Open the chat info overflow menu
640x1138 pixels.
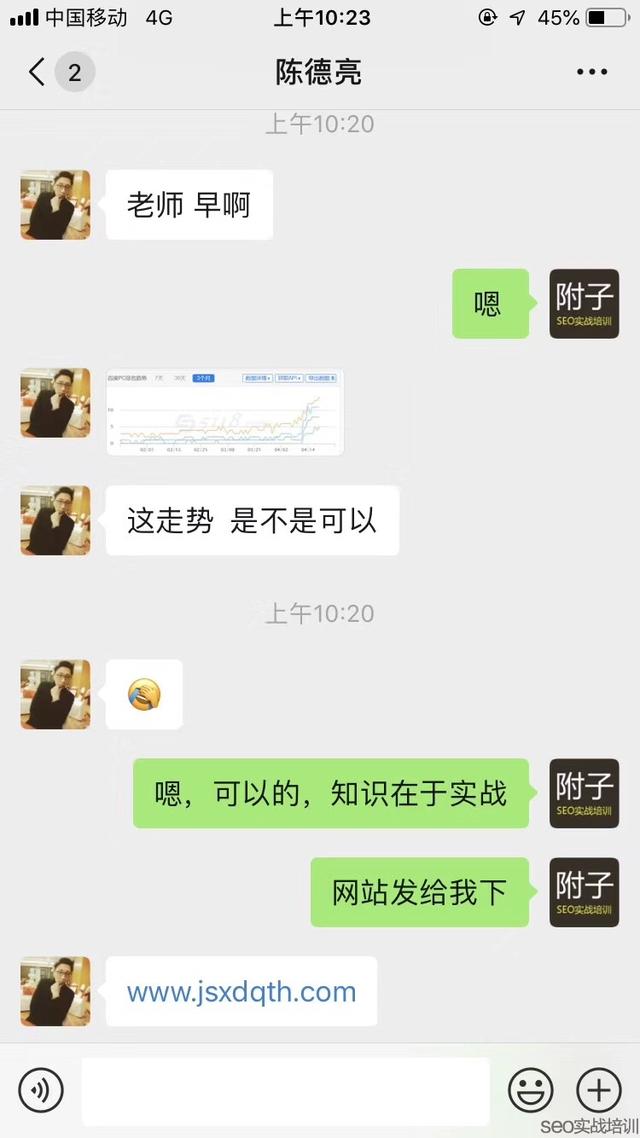coord(591,72)
